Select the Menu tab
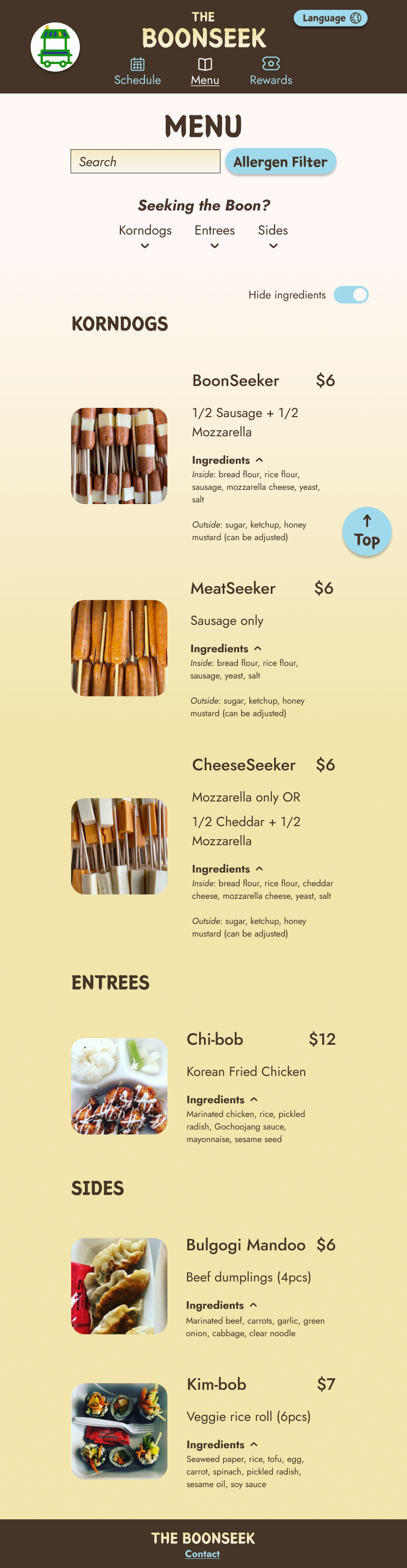407x1568 pixels. [205, 72]
